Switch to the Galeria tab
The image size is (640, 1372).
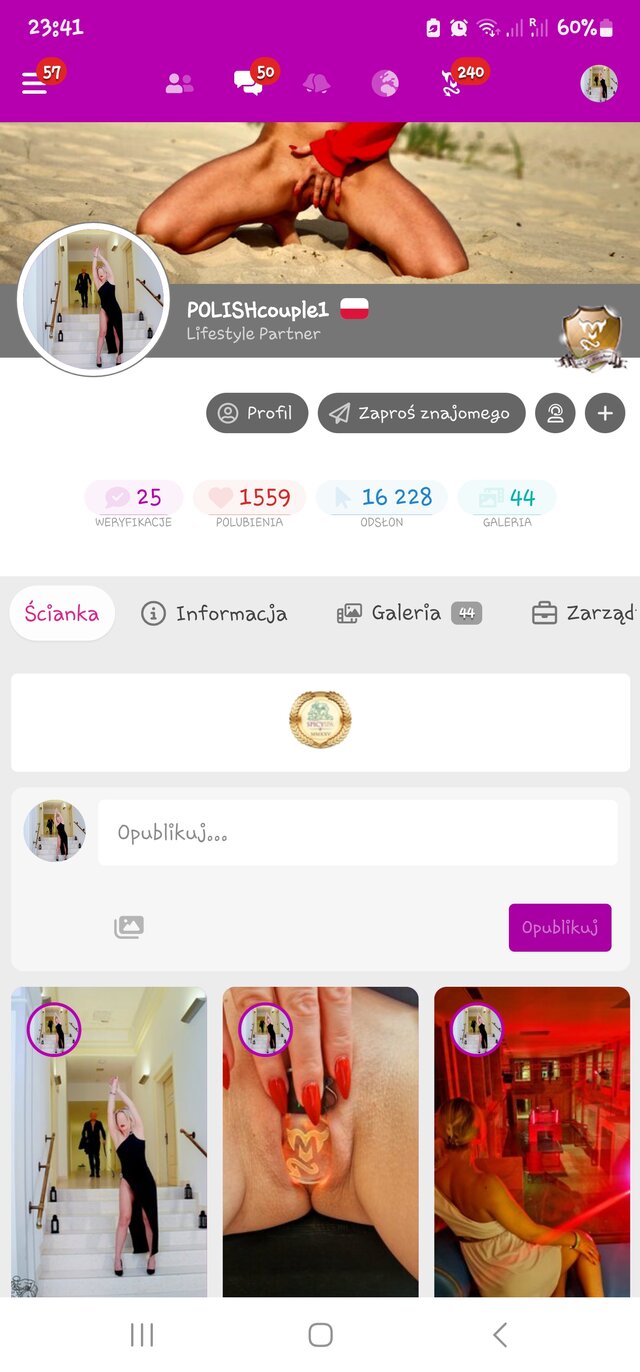pyautogui.click(x=408, y=614)
